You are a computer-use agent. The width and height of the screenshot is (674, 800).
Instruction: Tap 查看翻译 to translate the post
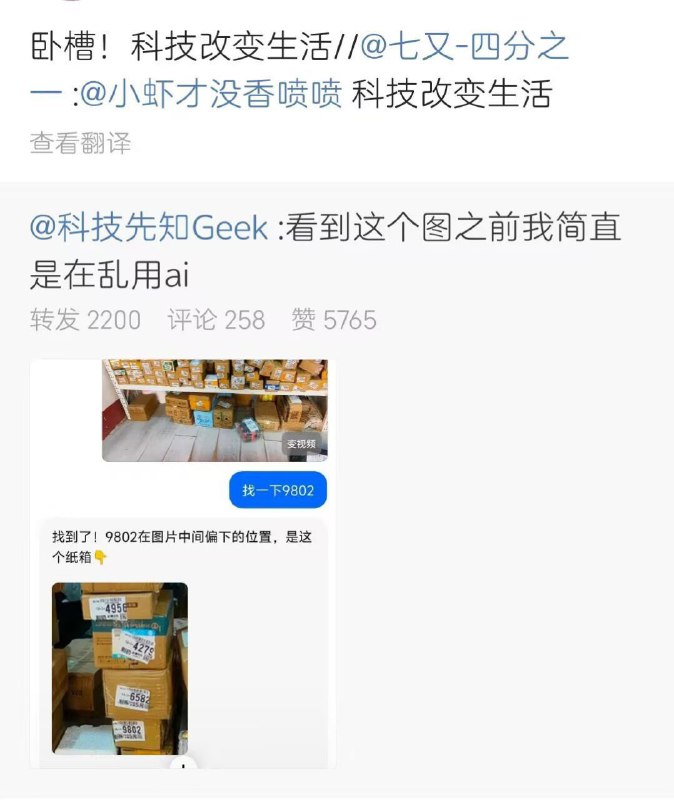tap(80, 143)
